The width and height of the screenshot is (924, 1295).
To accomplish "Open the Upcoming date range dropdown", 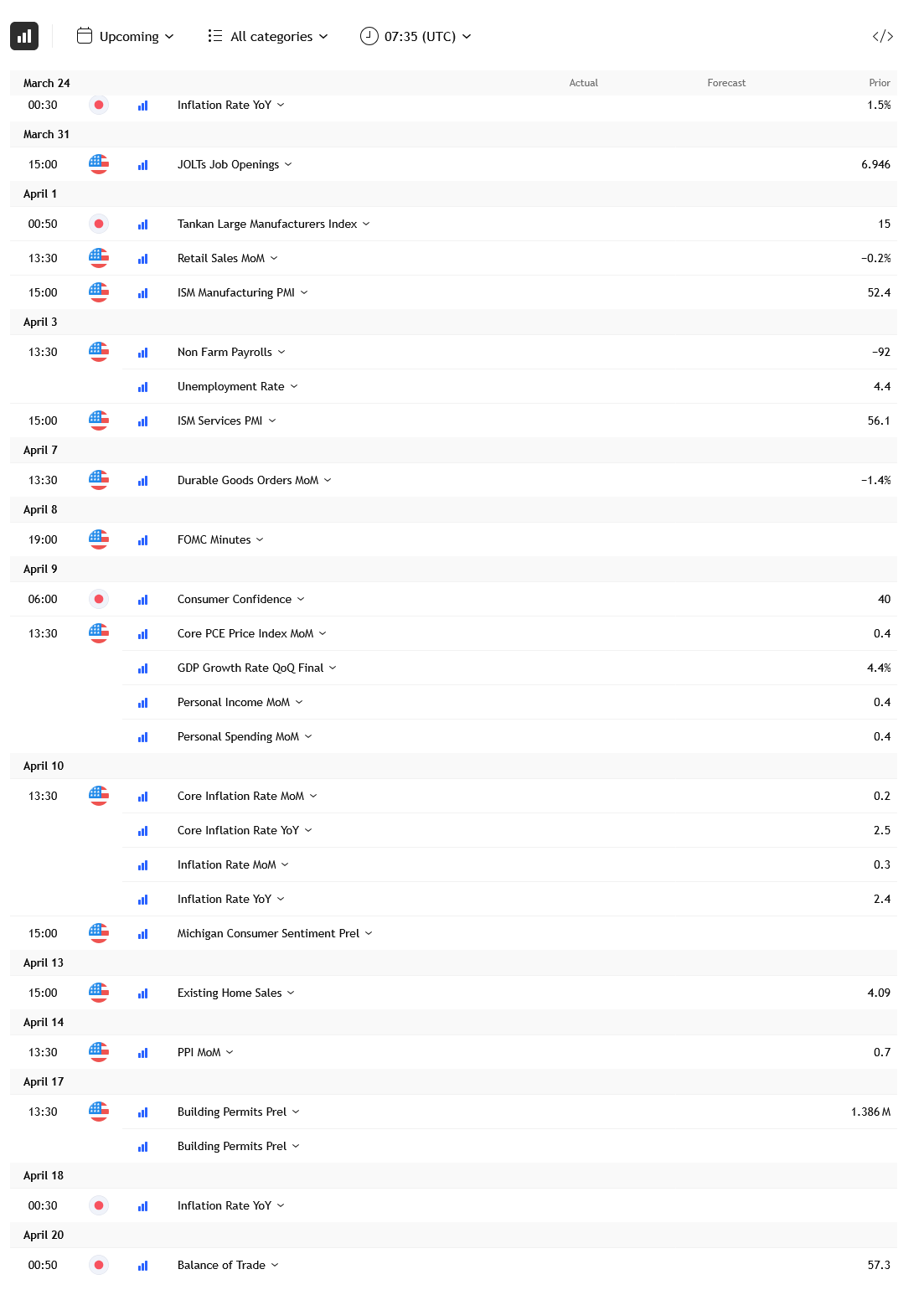I will [x=126, y=36].
